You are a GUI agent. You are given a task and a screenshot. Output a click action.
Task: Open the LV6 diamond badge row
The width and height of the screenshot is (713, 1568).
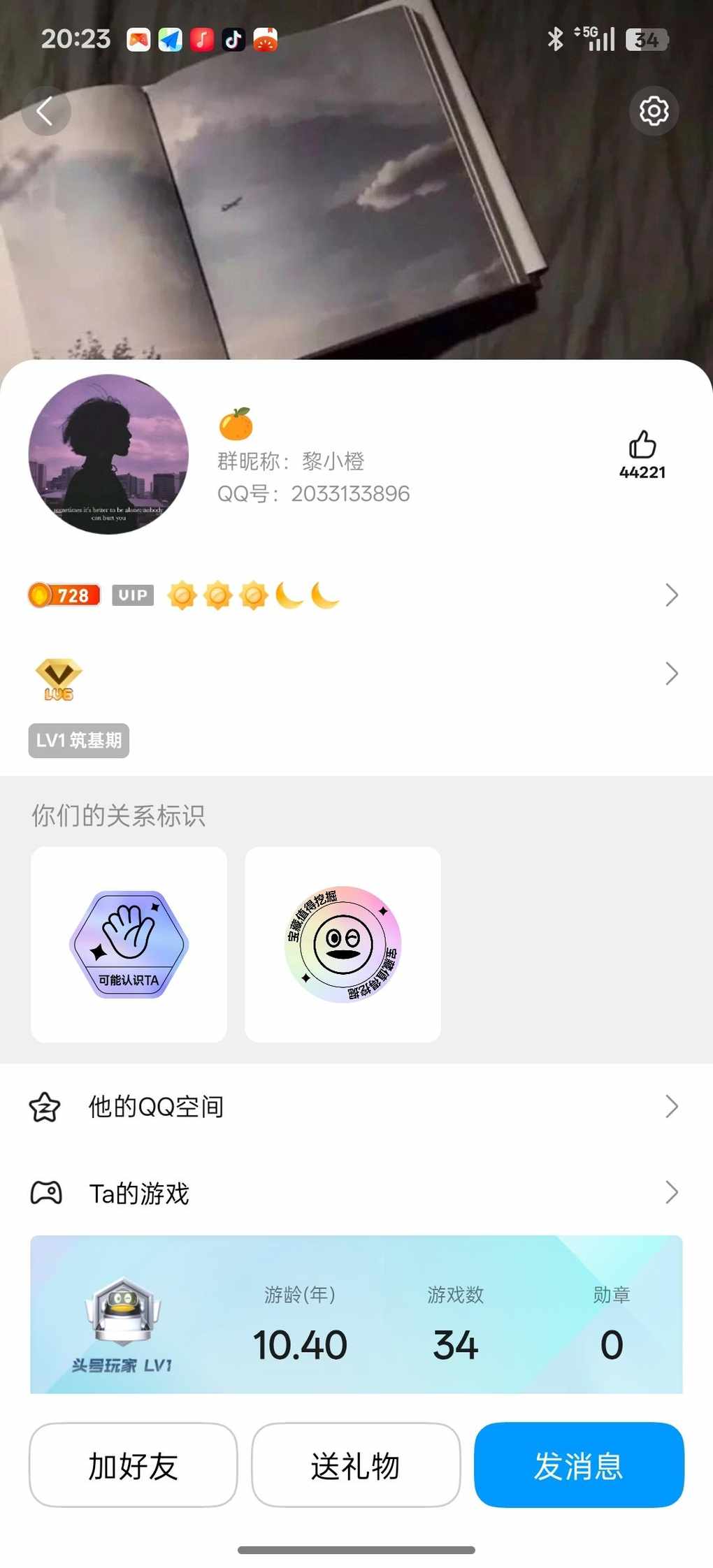(x=350, y=675)
